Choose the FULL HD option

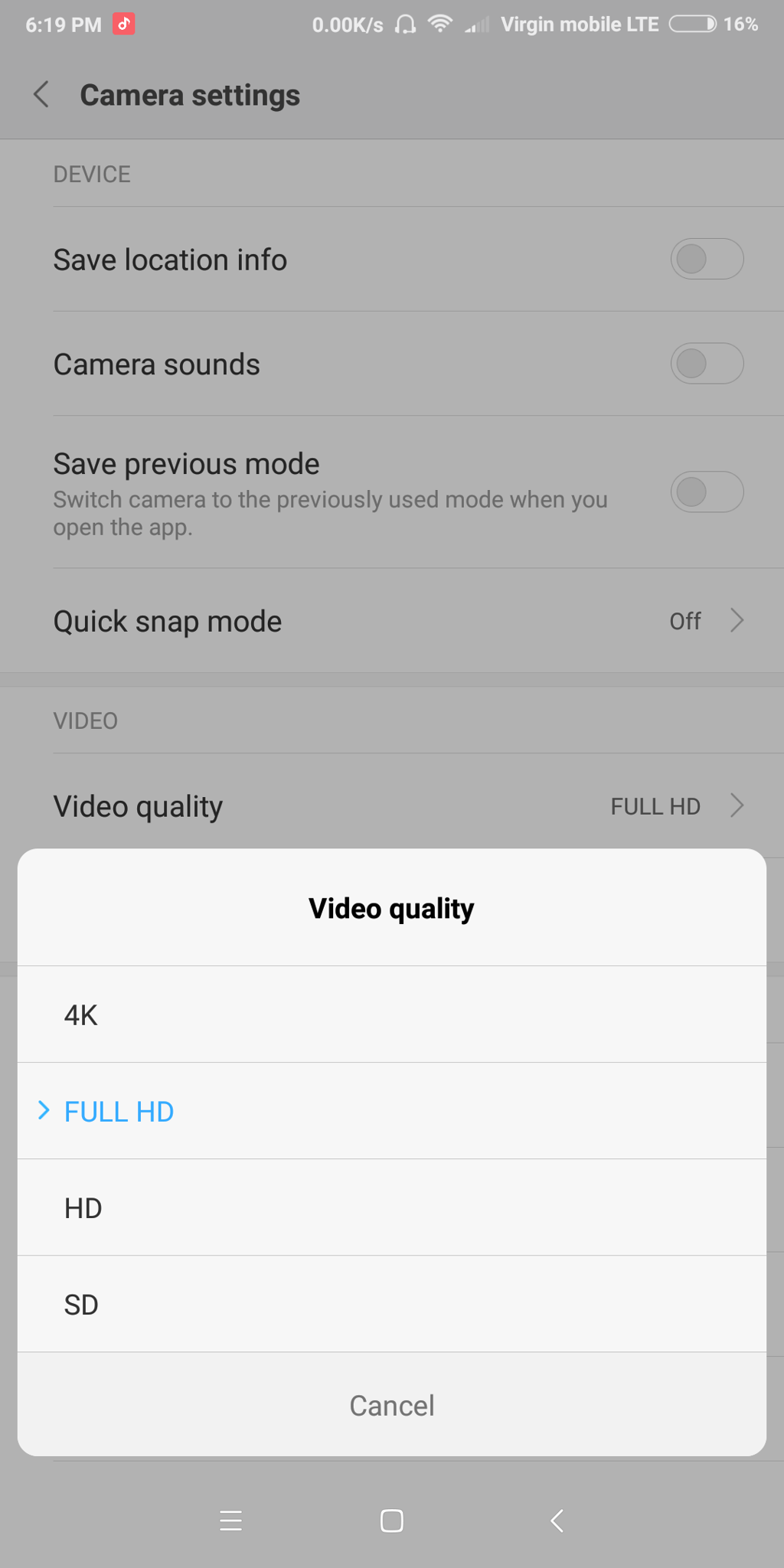pos(390,1111)
